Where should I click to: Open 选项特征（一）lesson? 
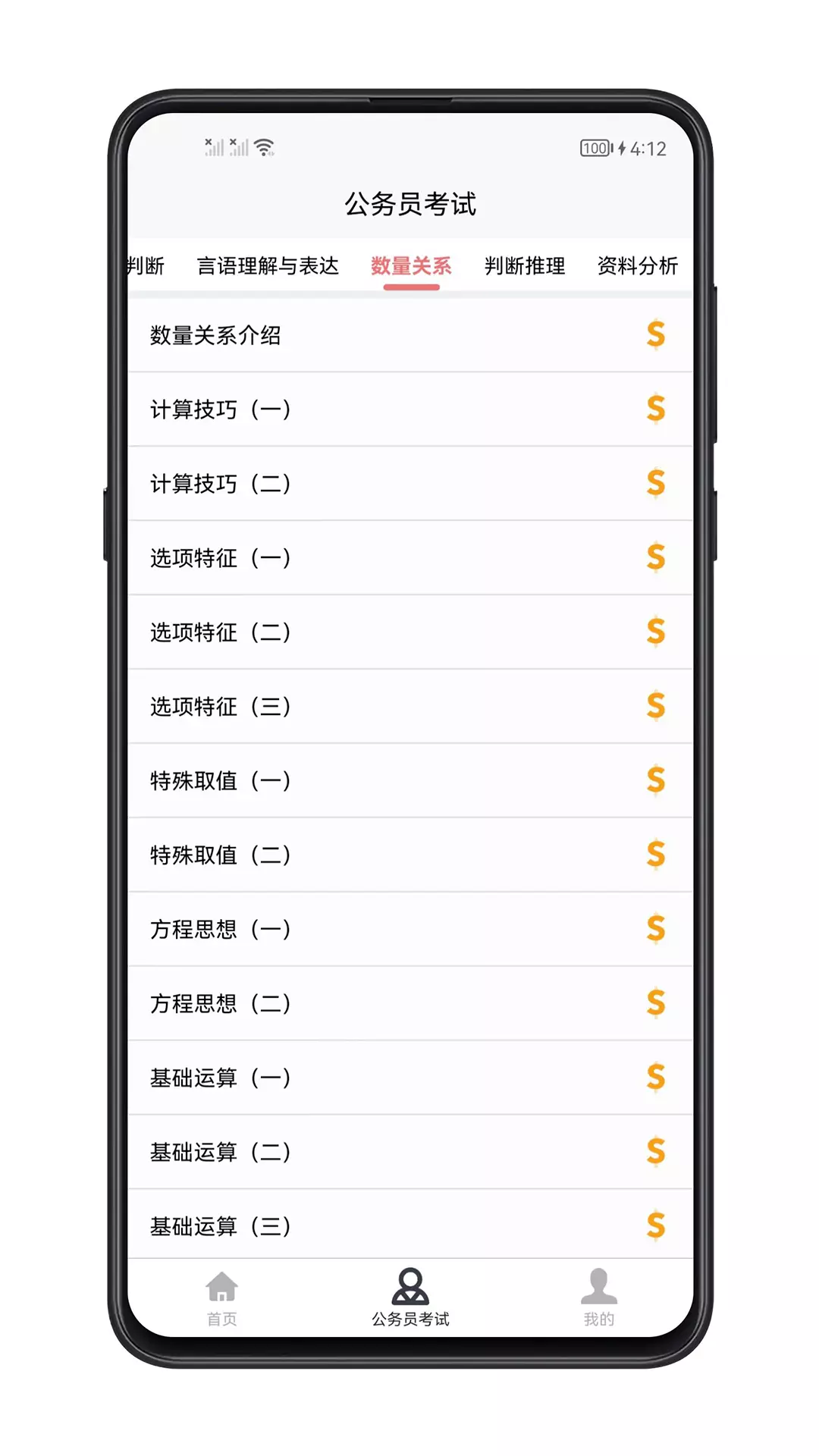click(x=410, y=558)
